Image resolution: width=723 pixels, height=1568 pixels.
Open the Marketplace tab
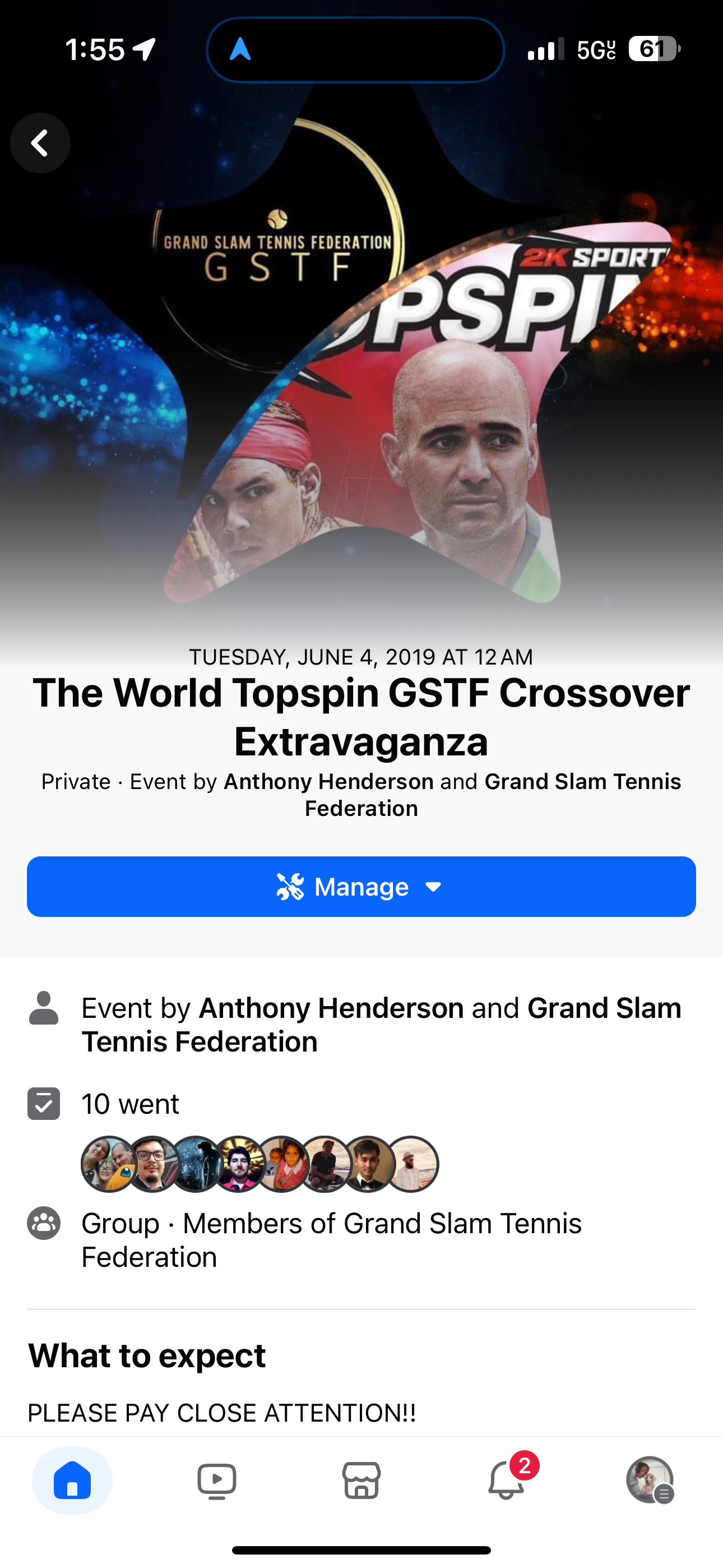(361, 1481)
